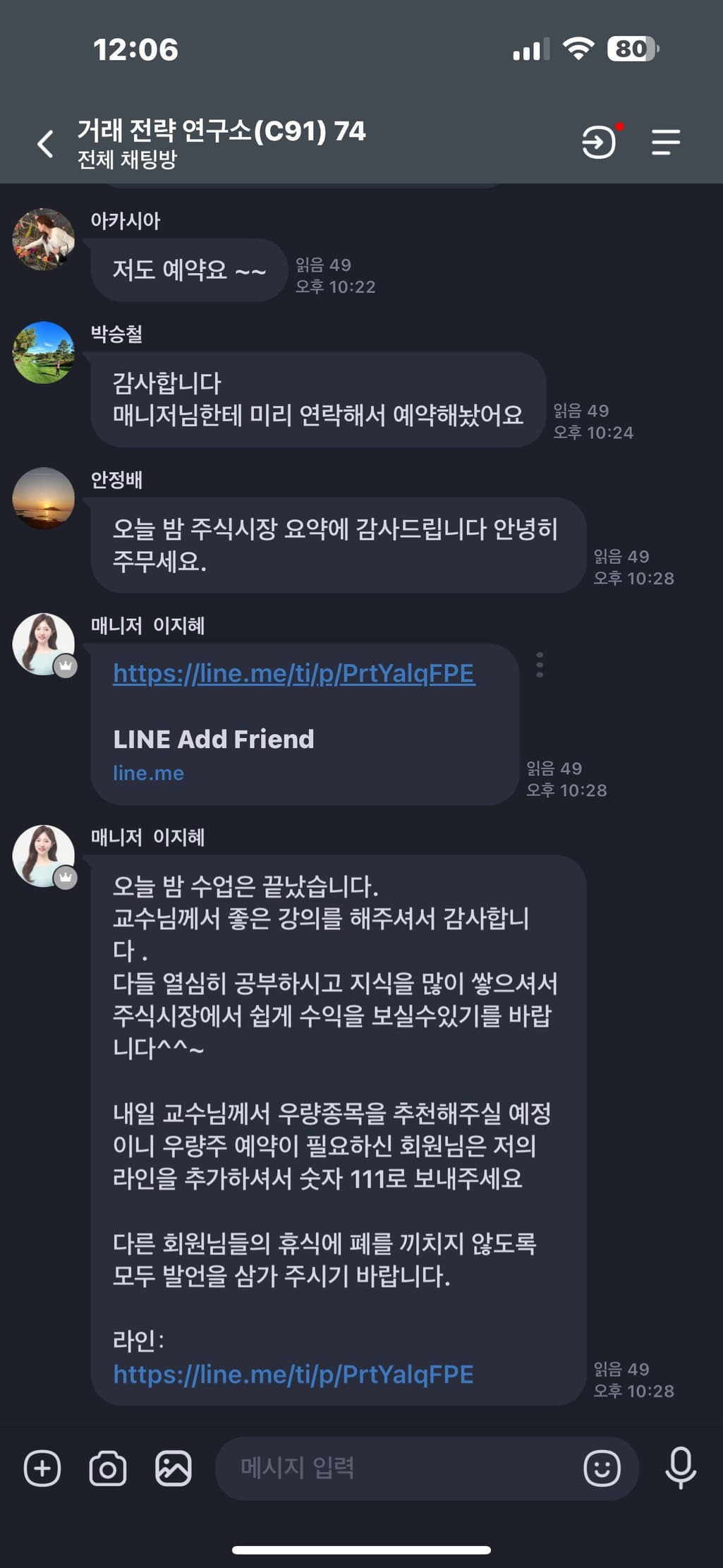
Task: Open the line.me link after 라인:
Action: (293, 1374)
